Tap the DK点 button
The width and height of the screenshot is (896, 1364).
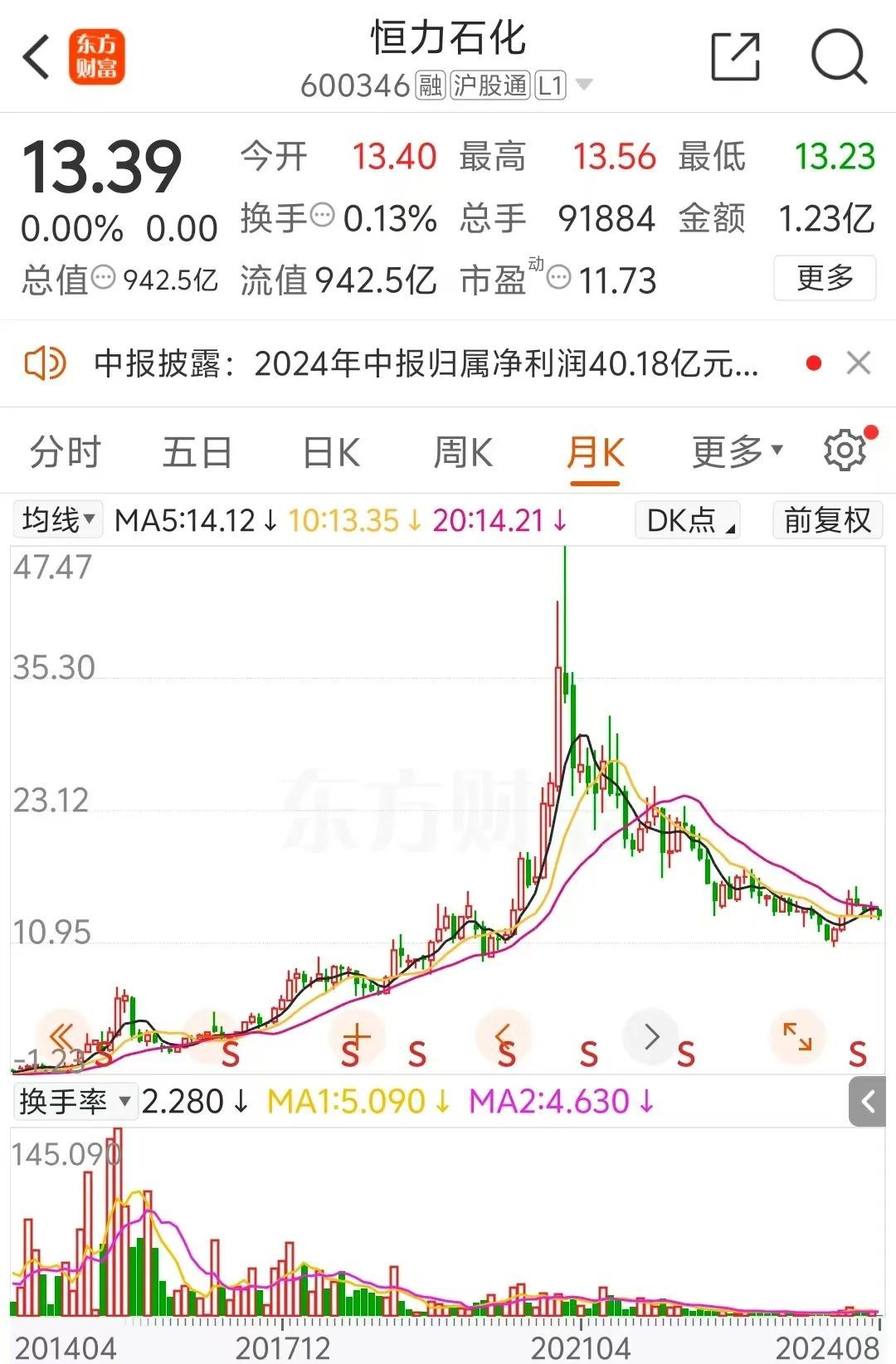click(x=688, y=520)
